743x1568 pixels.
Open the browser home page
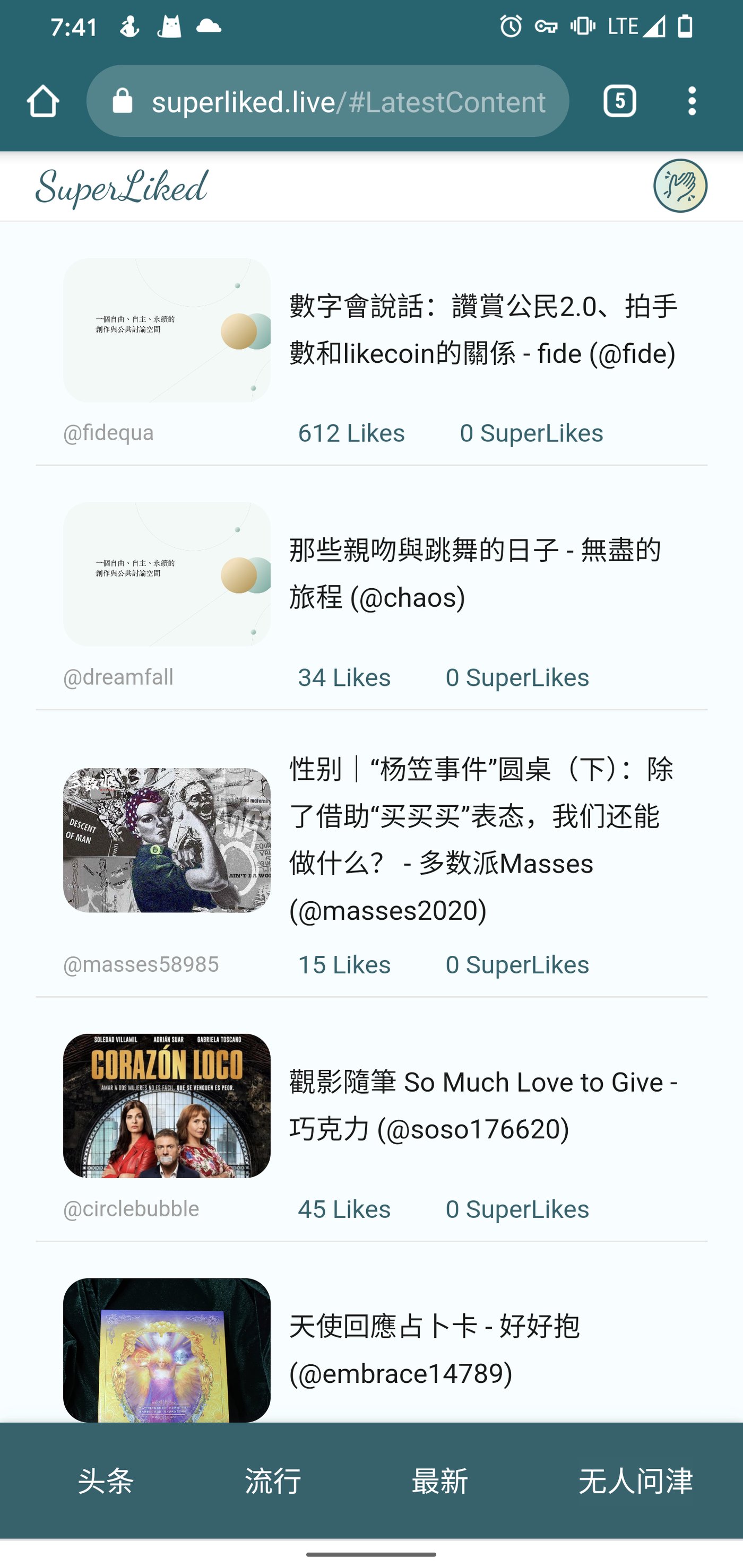pyautogui.click(x=42, y=101)
